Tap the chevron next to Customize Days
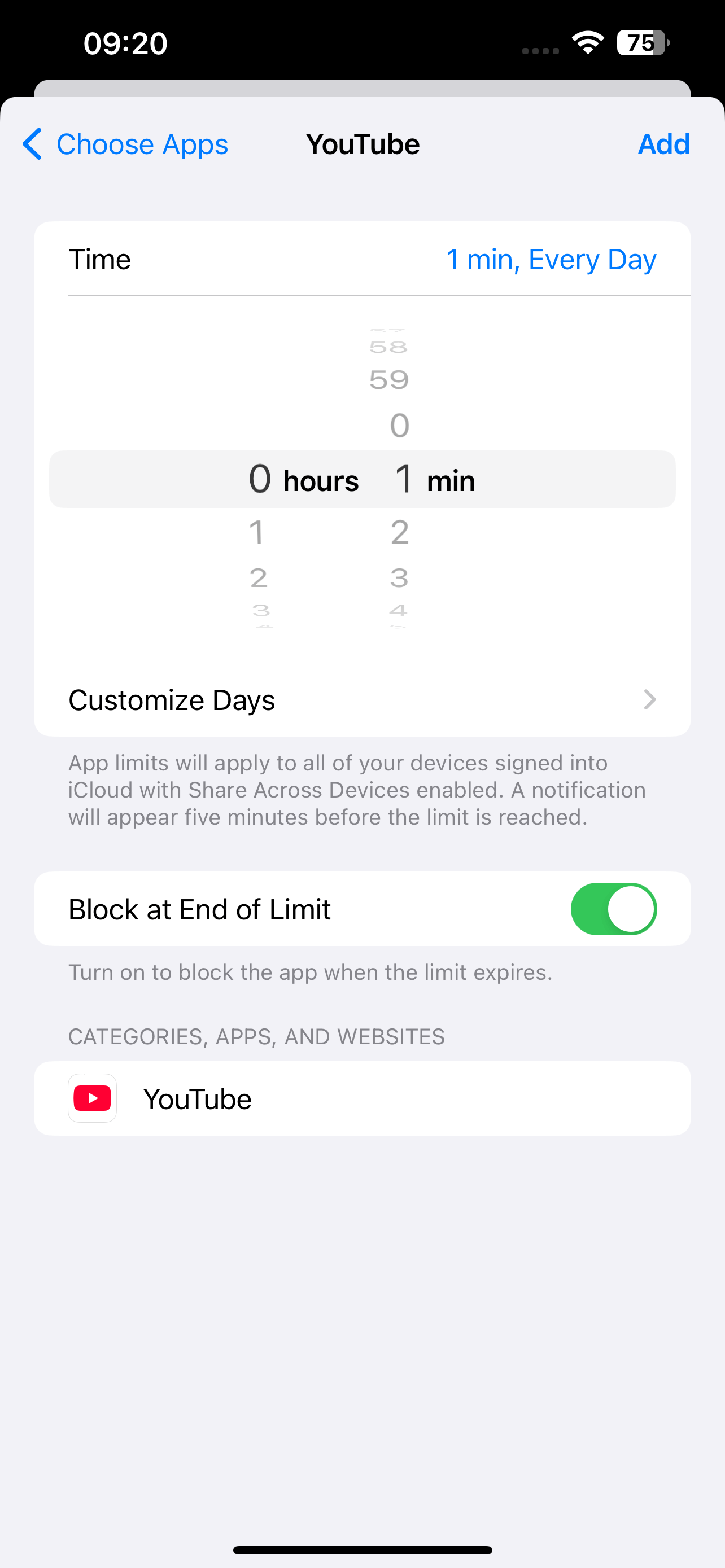The width and height of the screenshot is (725, 1568). (x=649, y=699)
